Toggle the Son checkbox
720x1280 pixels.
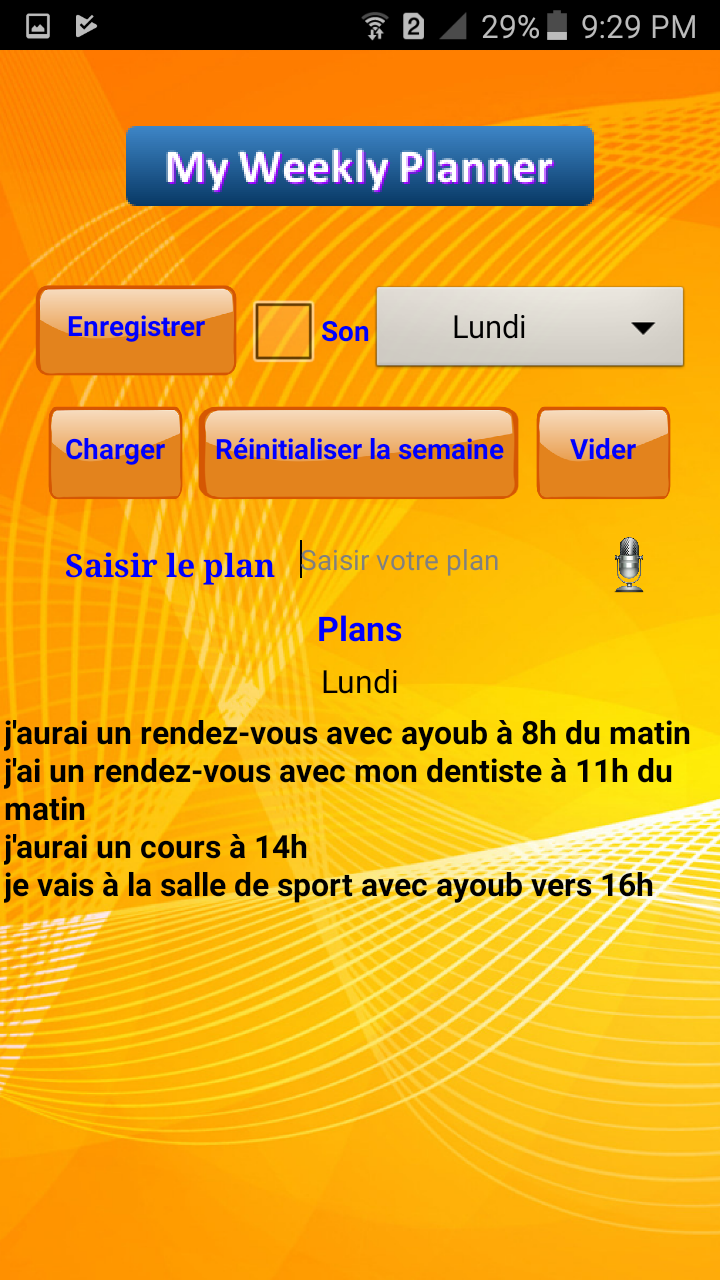coord(283,331)
